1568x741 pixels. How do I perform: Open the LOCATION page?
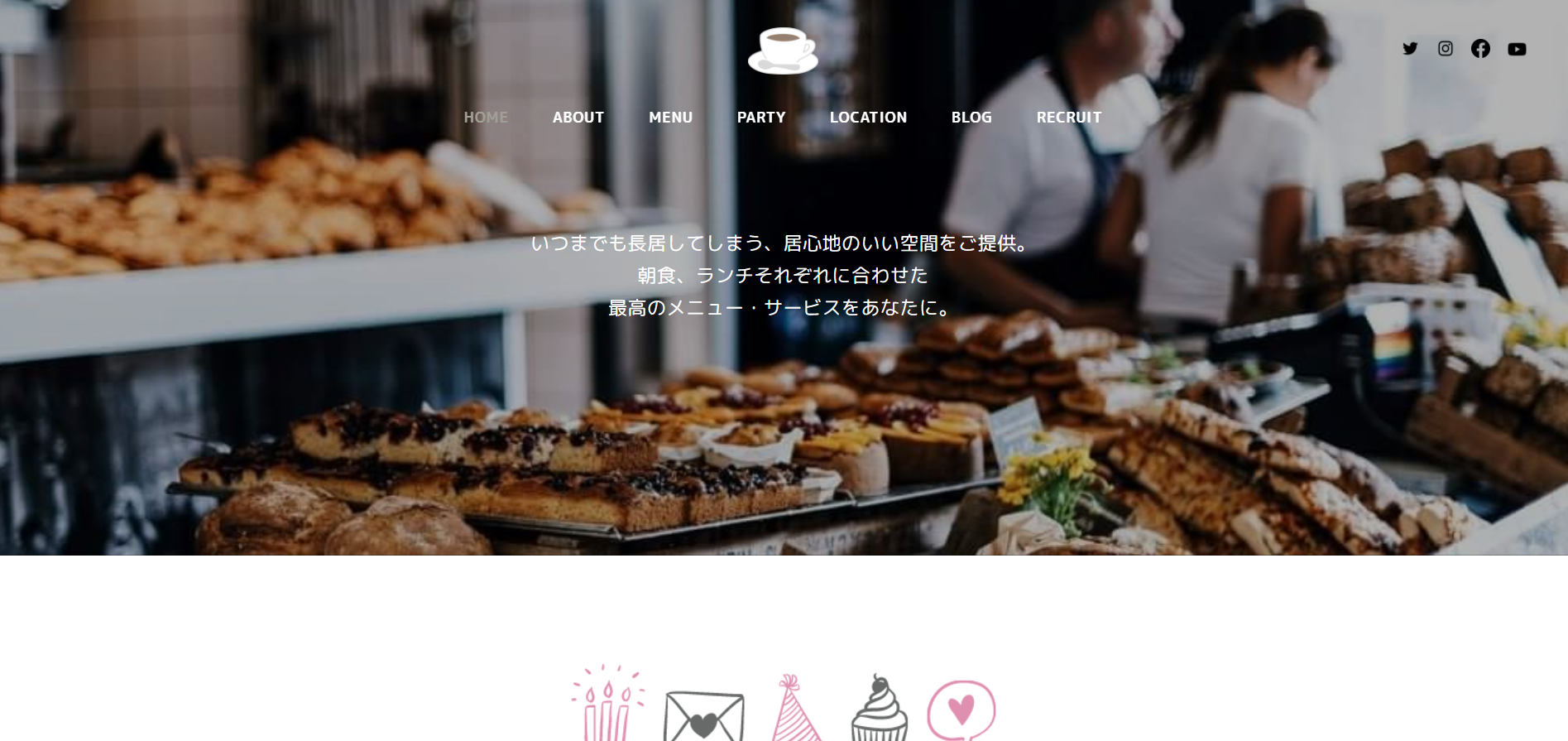[x=868, y=118]
